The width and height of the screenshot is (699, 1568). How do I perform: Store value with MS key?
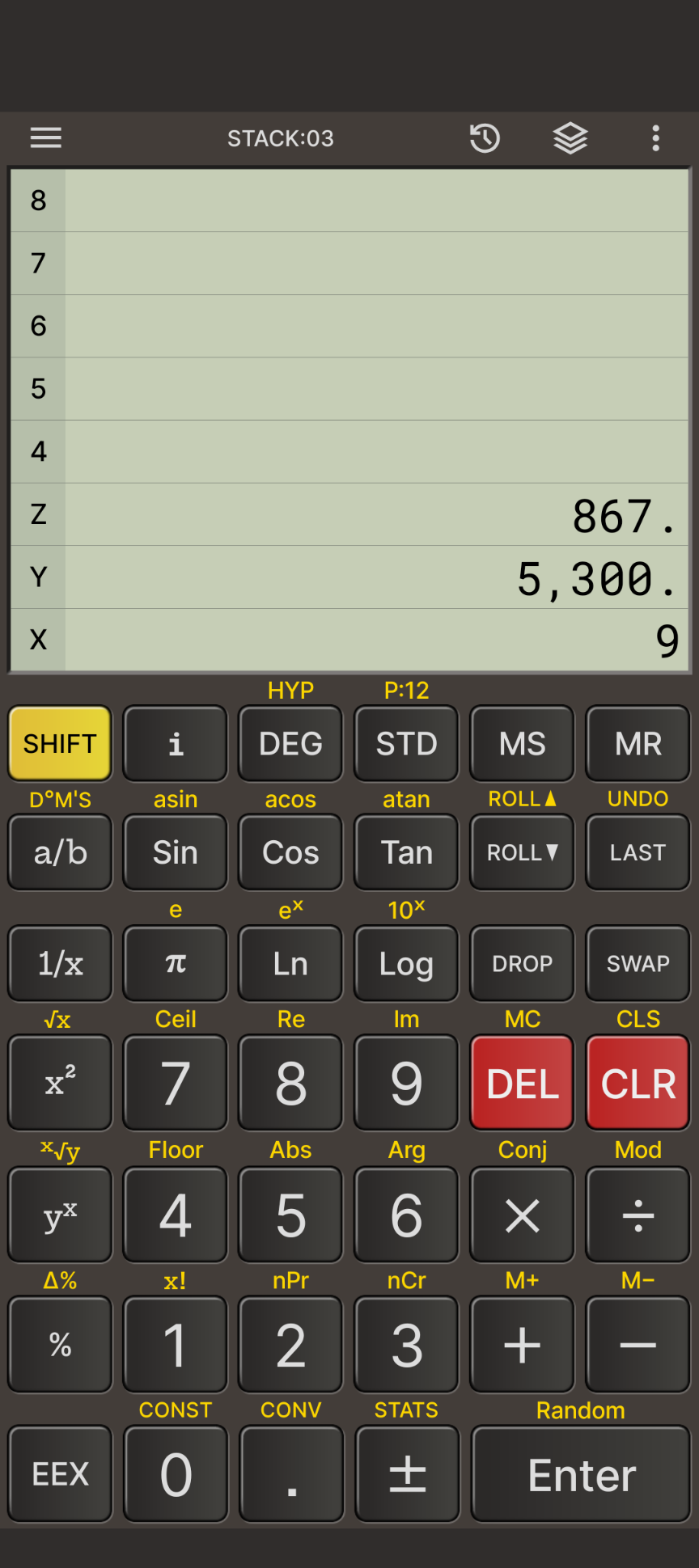523,743
